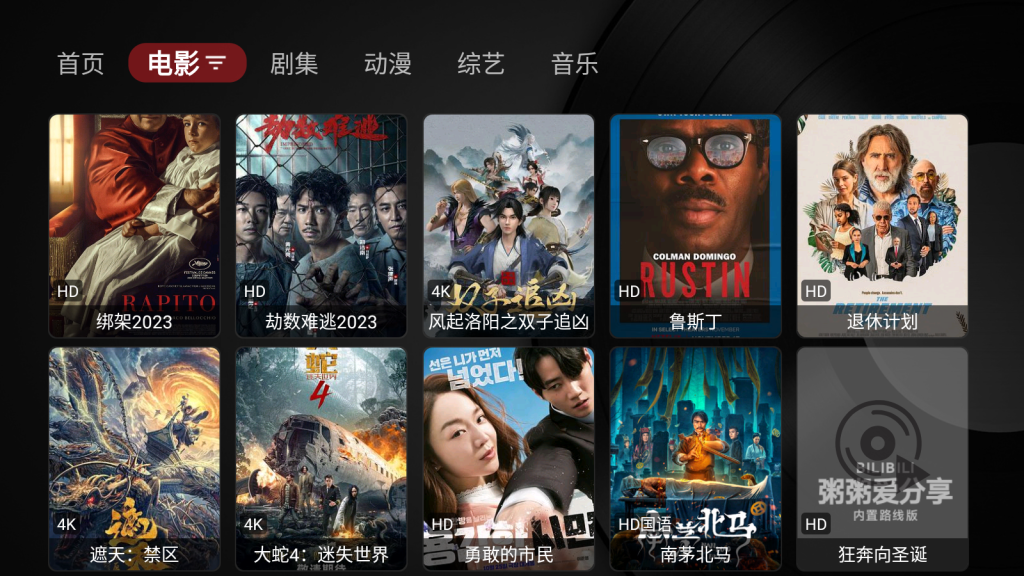The height and width of the screenshot is (576, 1024).
Task: Go to the 动漫 tab
Action: click(x=388, y=64)
